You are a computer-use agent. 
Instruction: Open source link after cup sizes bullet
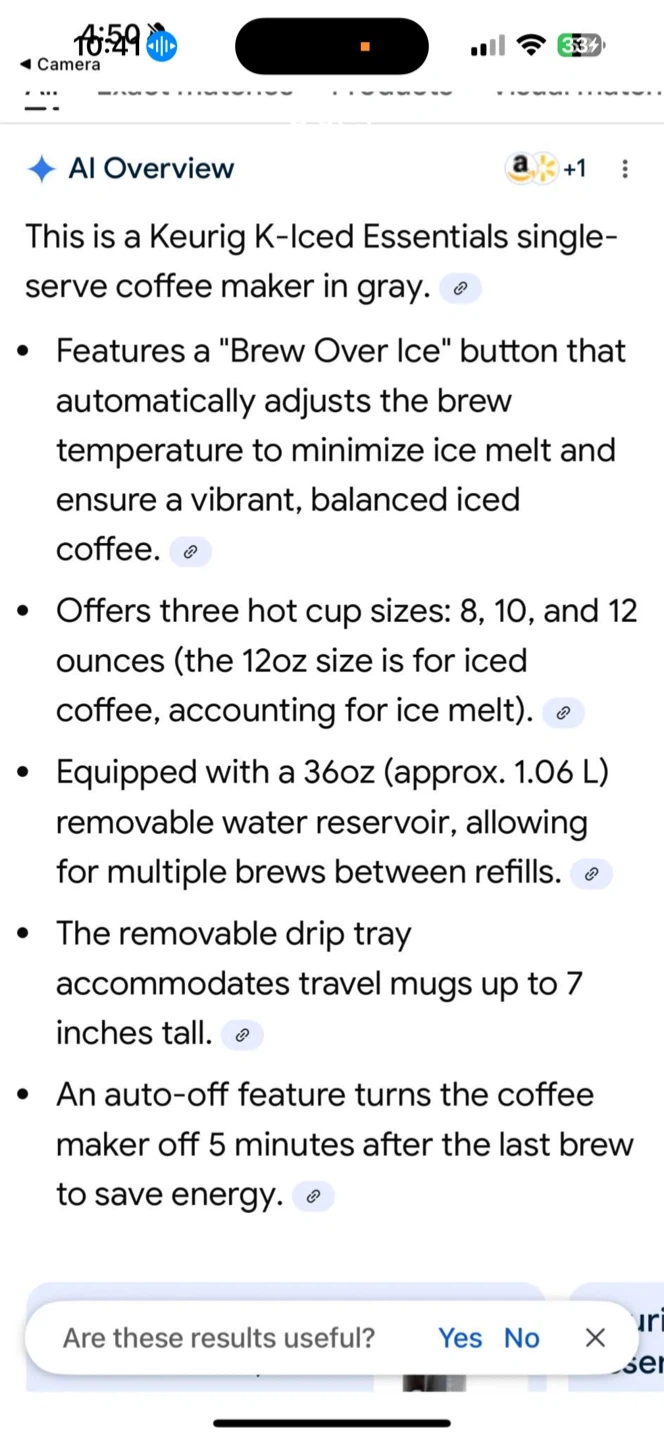563,712
